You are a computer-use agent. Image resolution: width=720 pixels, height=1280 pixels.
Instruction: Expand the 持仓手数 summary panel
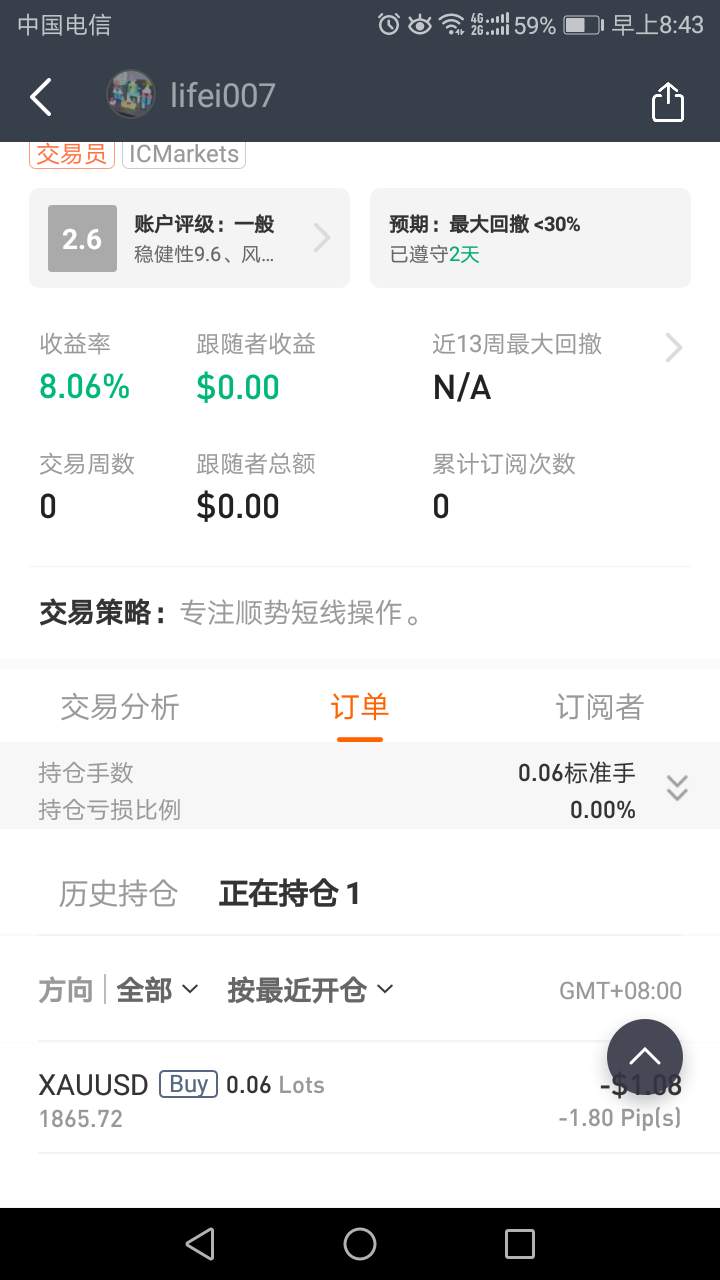click(677, 788)
